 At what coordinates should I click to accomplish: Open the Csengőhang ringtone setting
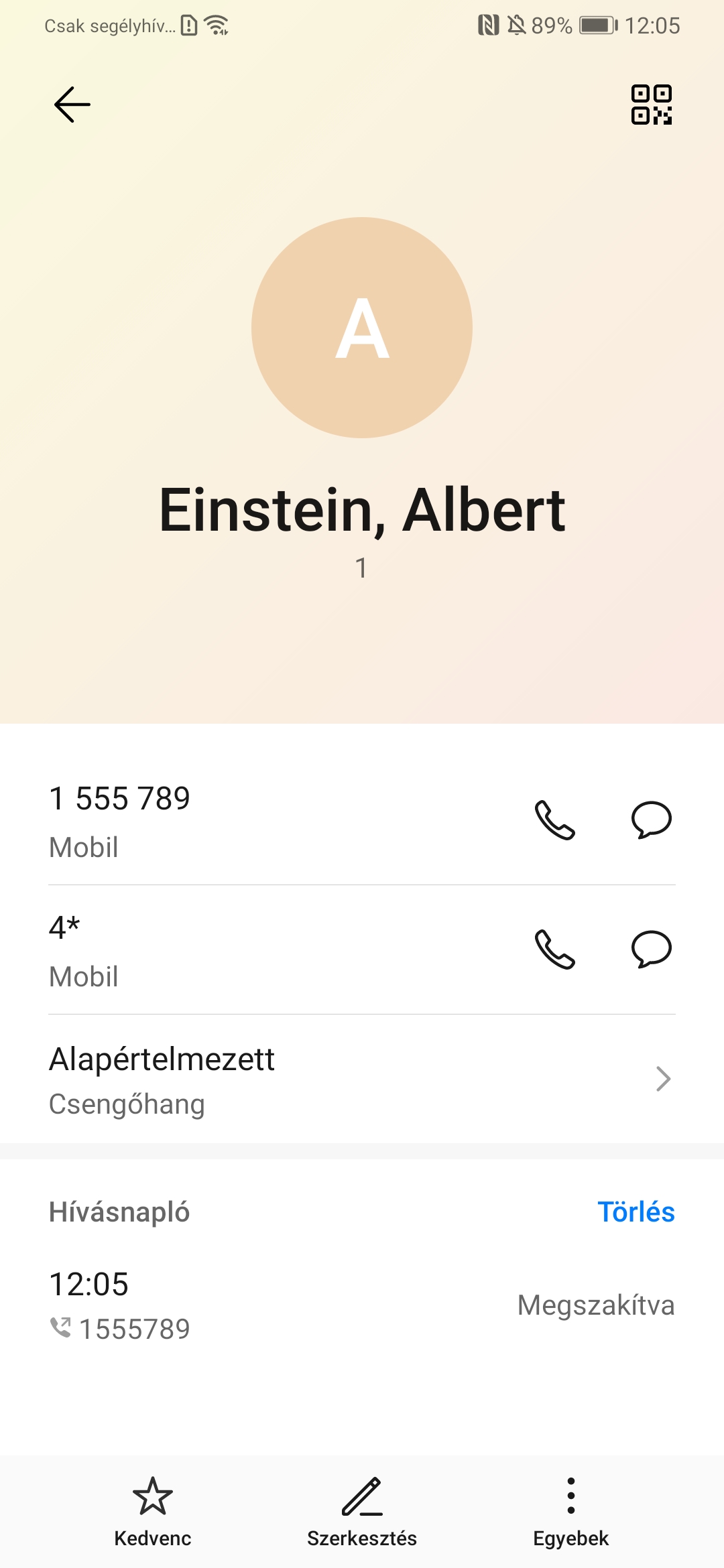tap(362, 1080)
